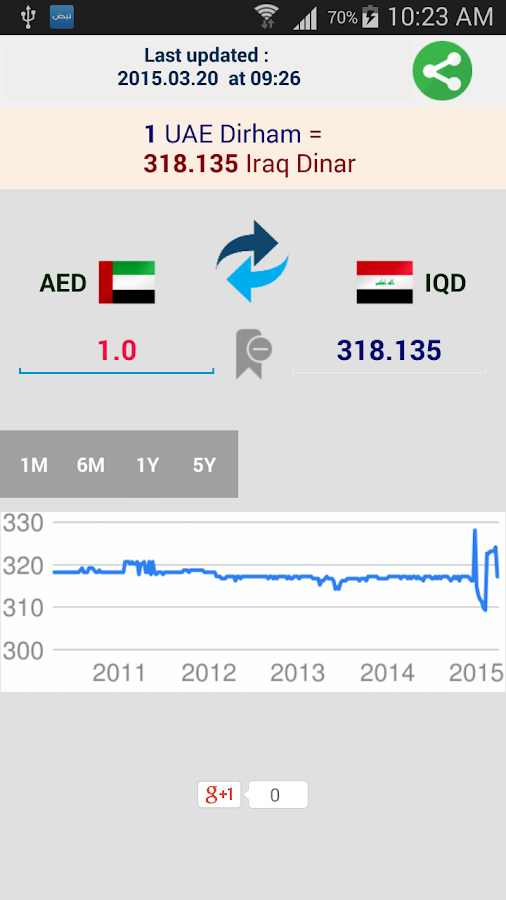Remove this pair from bookmarks

coord(253,354)
